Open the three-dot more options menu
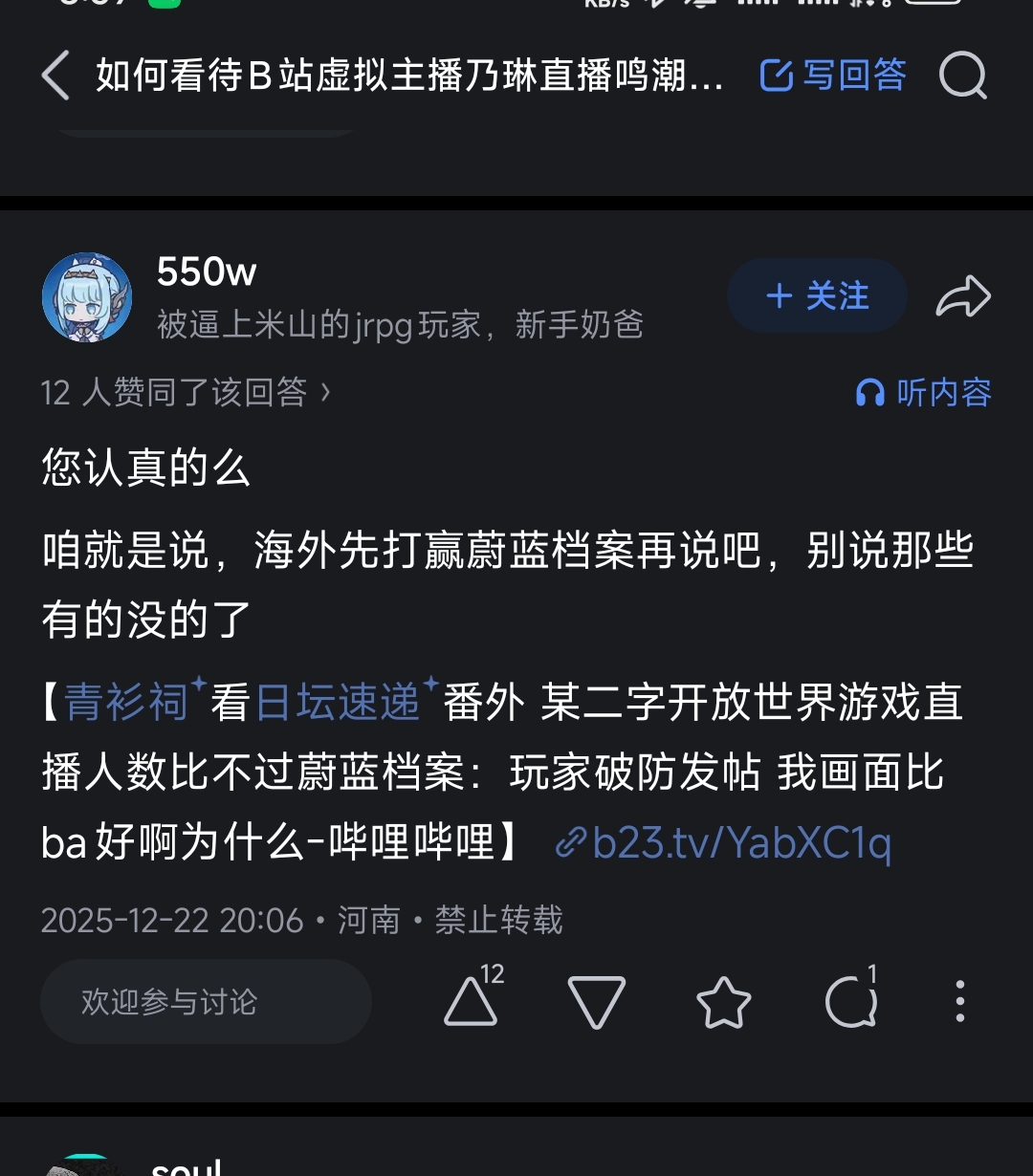This screenshot has width=1033, height=1176. coord(959,1002)
